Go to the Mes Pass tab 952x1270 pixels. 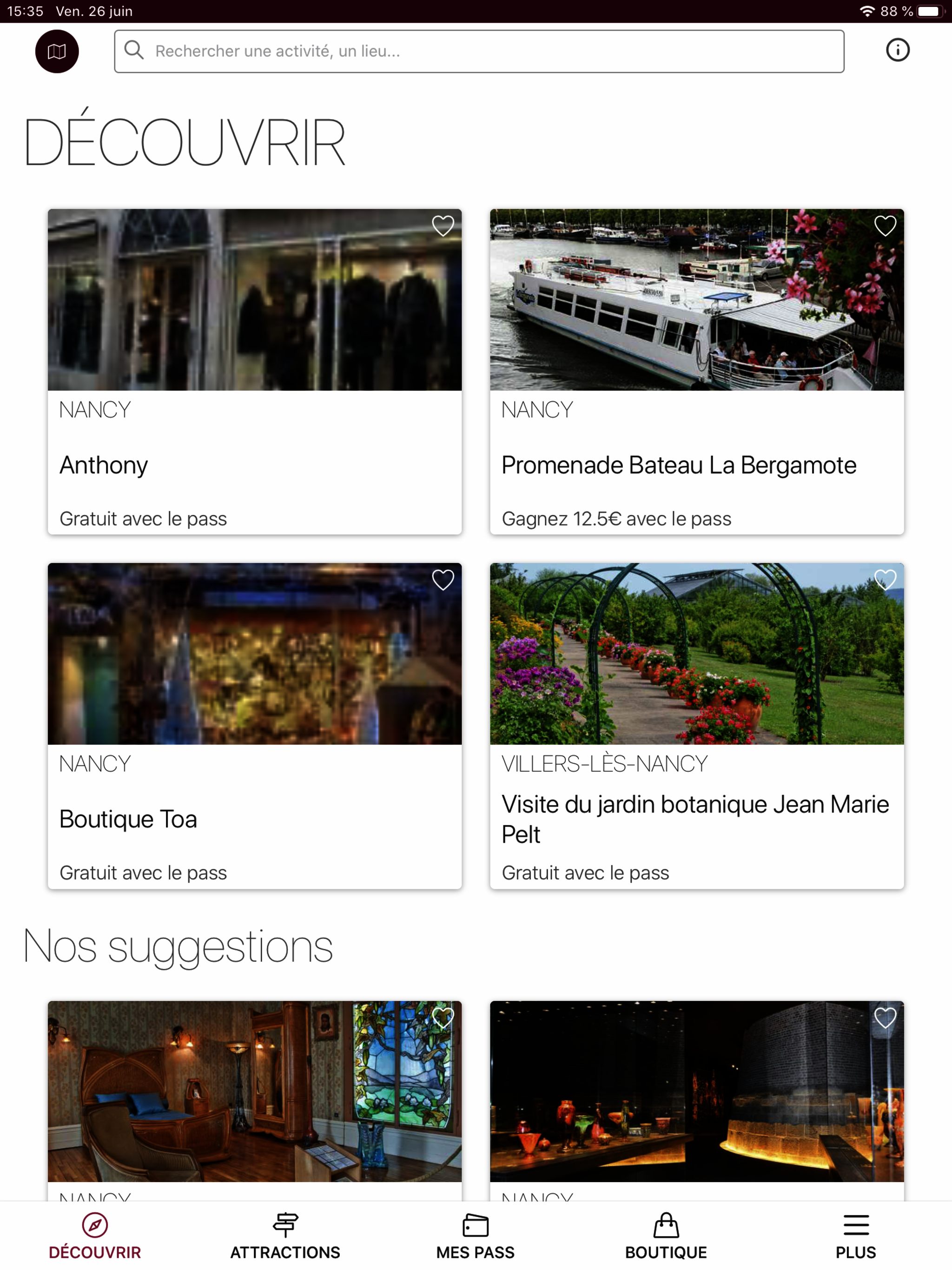[x=476, y=1236]
